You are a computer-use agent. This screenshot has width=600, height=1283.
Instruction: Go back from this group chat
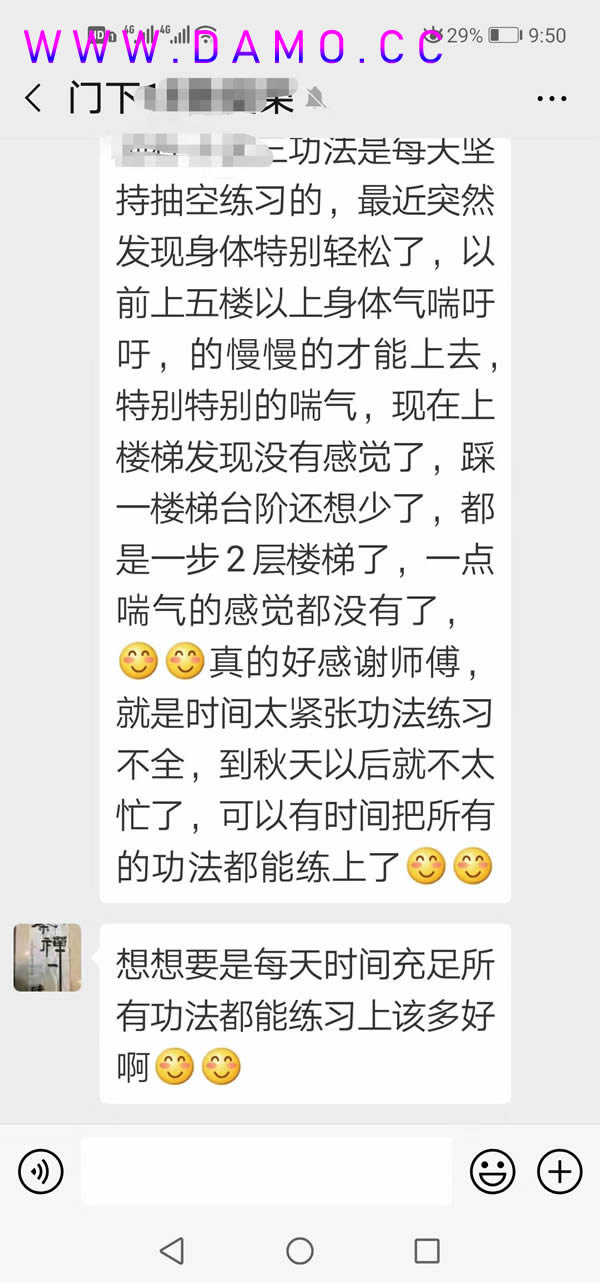coord(33,98)
